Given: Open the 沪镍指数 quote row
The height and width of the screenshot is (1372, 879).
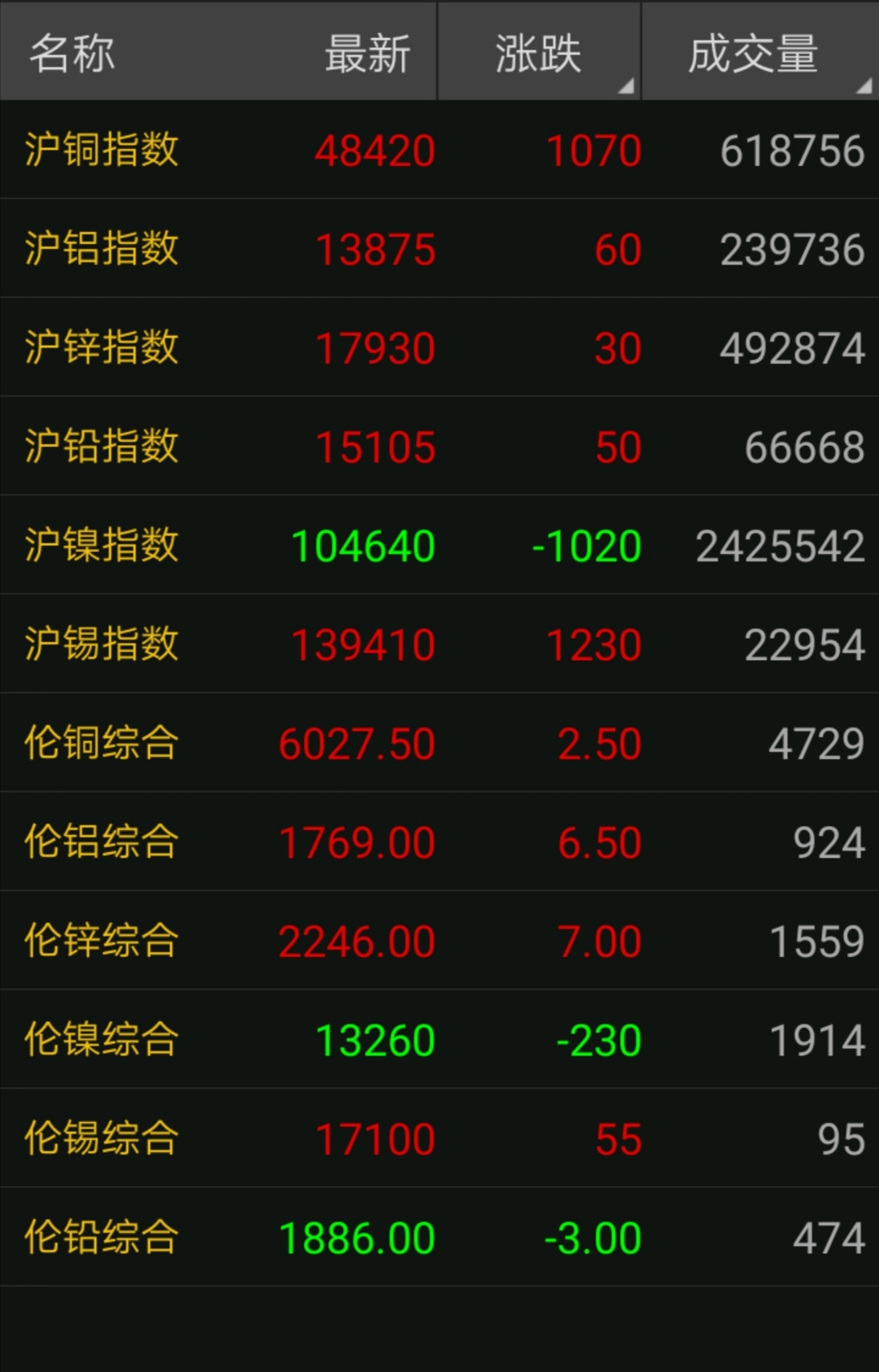Looking at the screenshot, I should [x=439, y=545].
